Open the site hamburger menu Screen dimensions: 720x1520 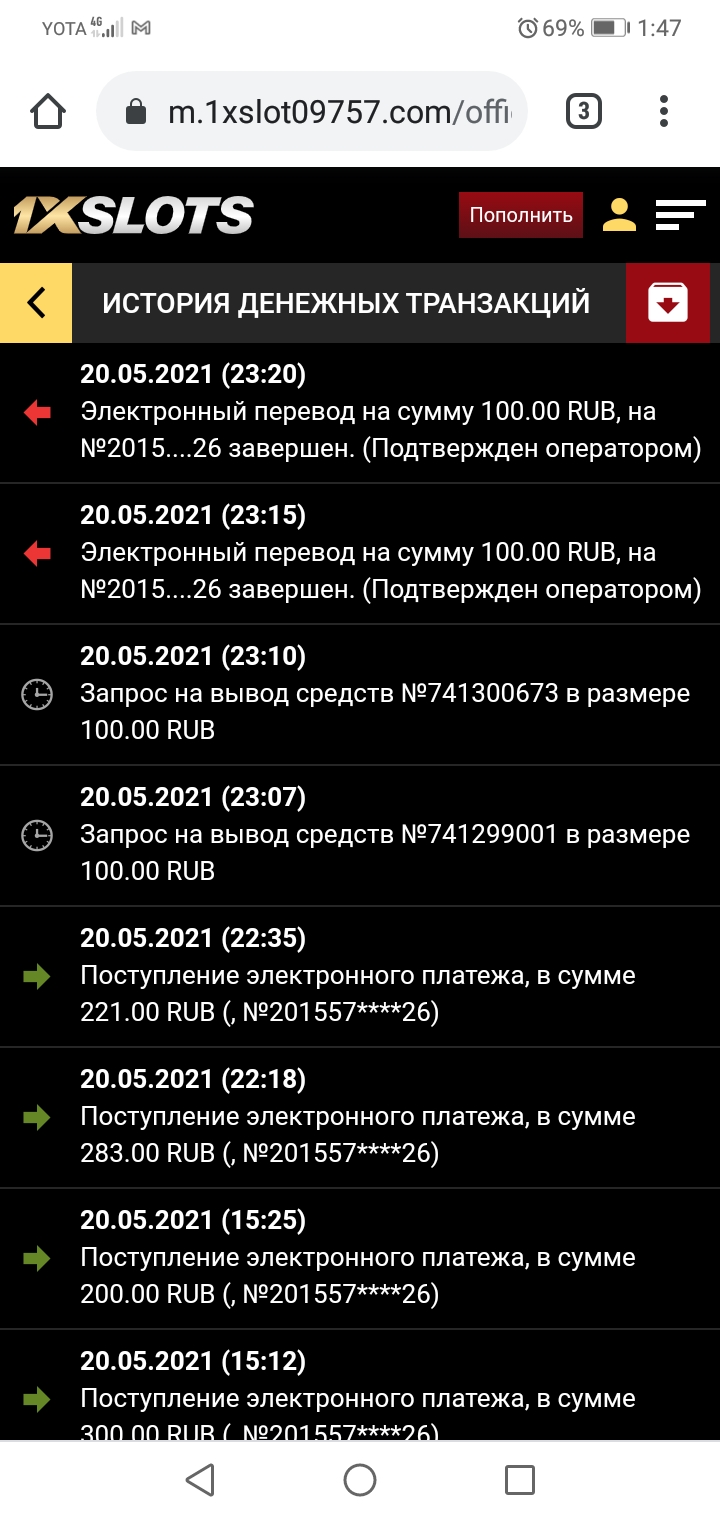(680, 215)
